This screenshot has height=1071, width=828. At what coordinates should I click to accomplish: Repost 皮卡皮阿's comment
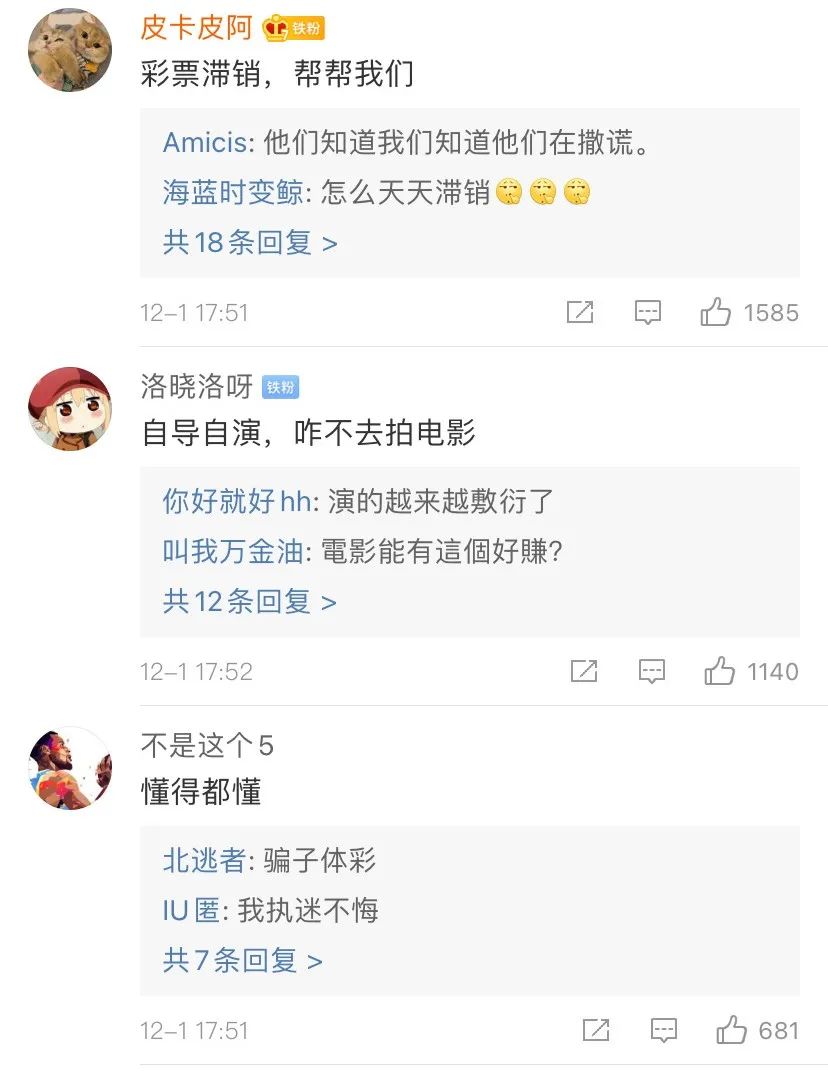coord(580,313)
